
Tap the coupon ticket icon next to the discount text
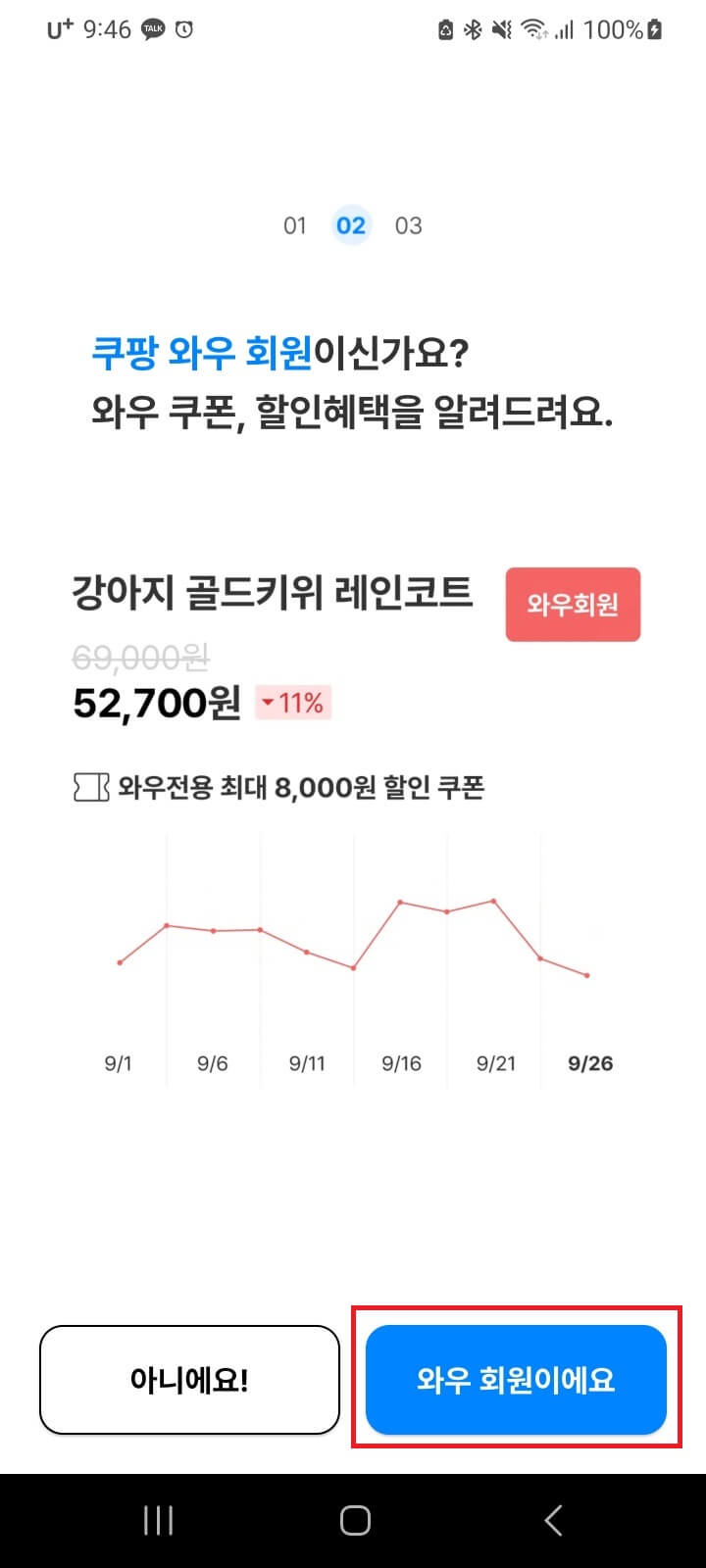pos(89,785)
